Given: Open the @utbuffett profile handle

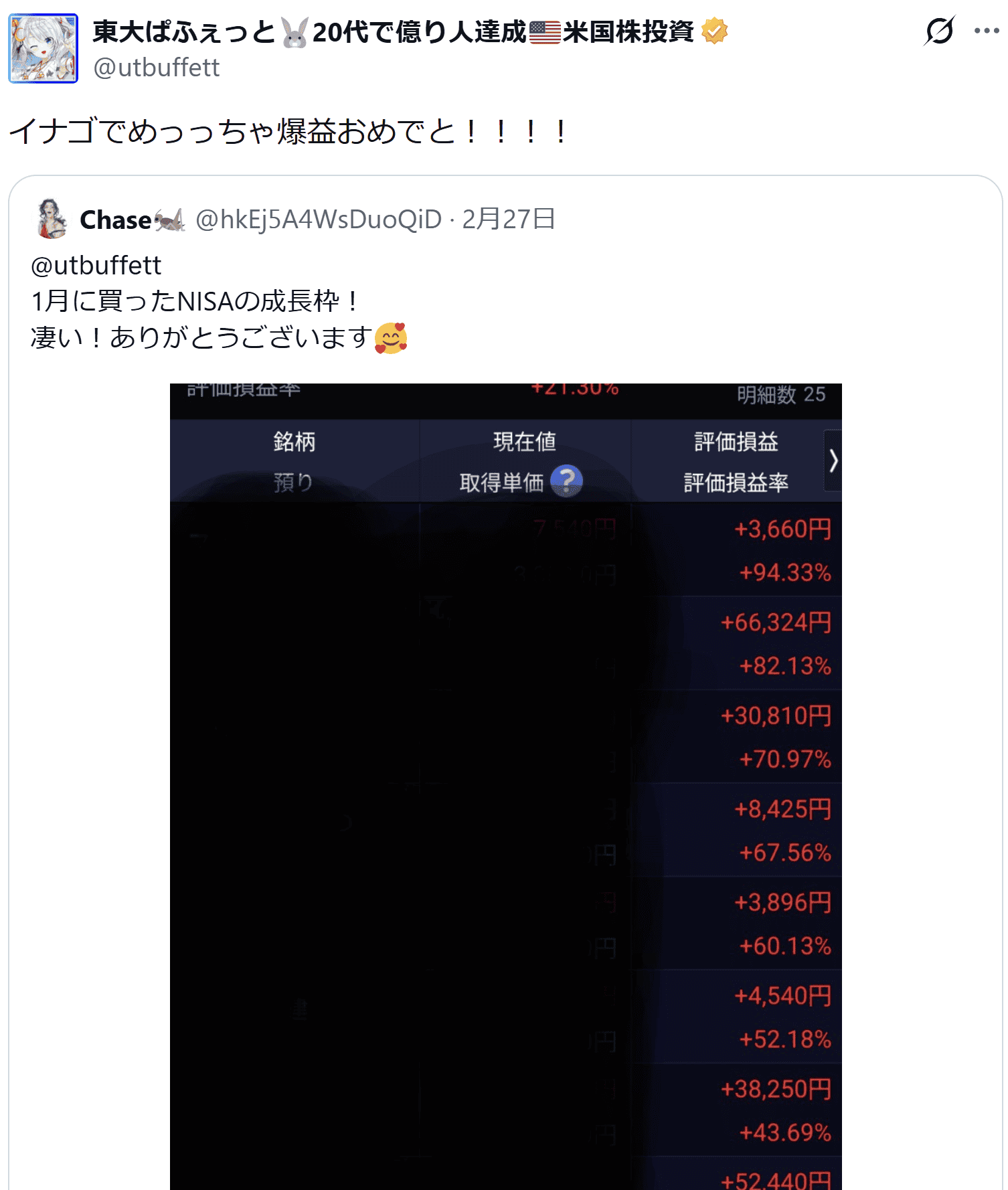Looking at the screenshot, I should tap(157, 68).
